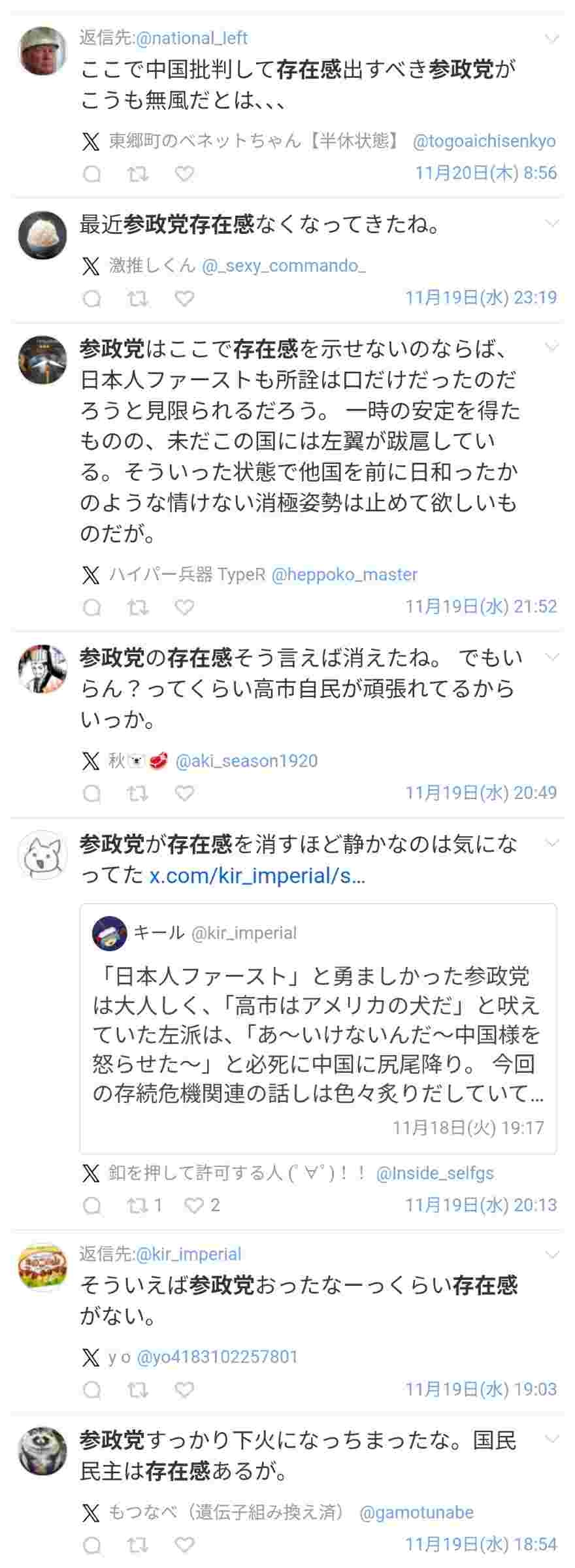Retweet the post by @heppoko_master
The image size is (575, 1568).
click(x=137, y=608)
